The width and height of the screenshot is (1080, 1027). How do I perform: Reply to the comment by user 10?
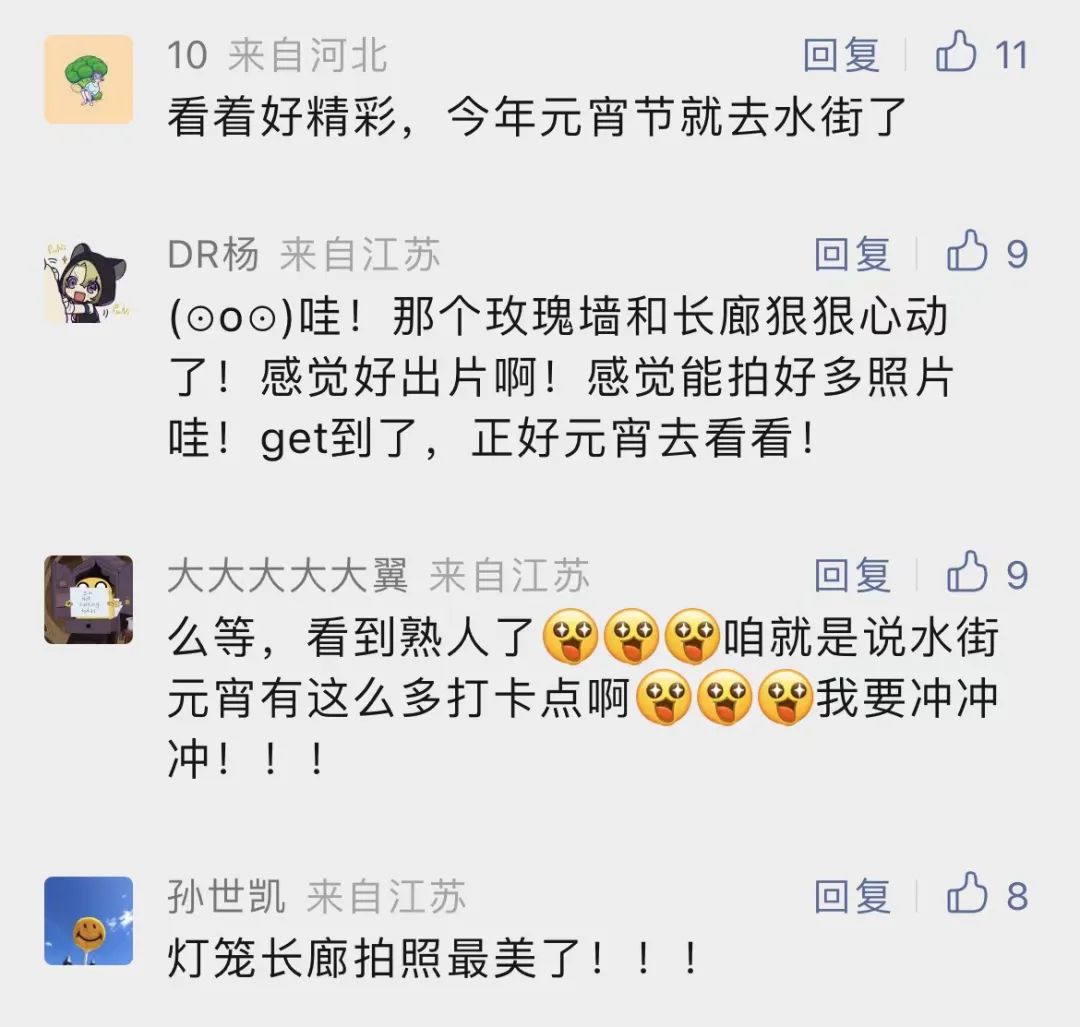tap(841, 55)
